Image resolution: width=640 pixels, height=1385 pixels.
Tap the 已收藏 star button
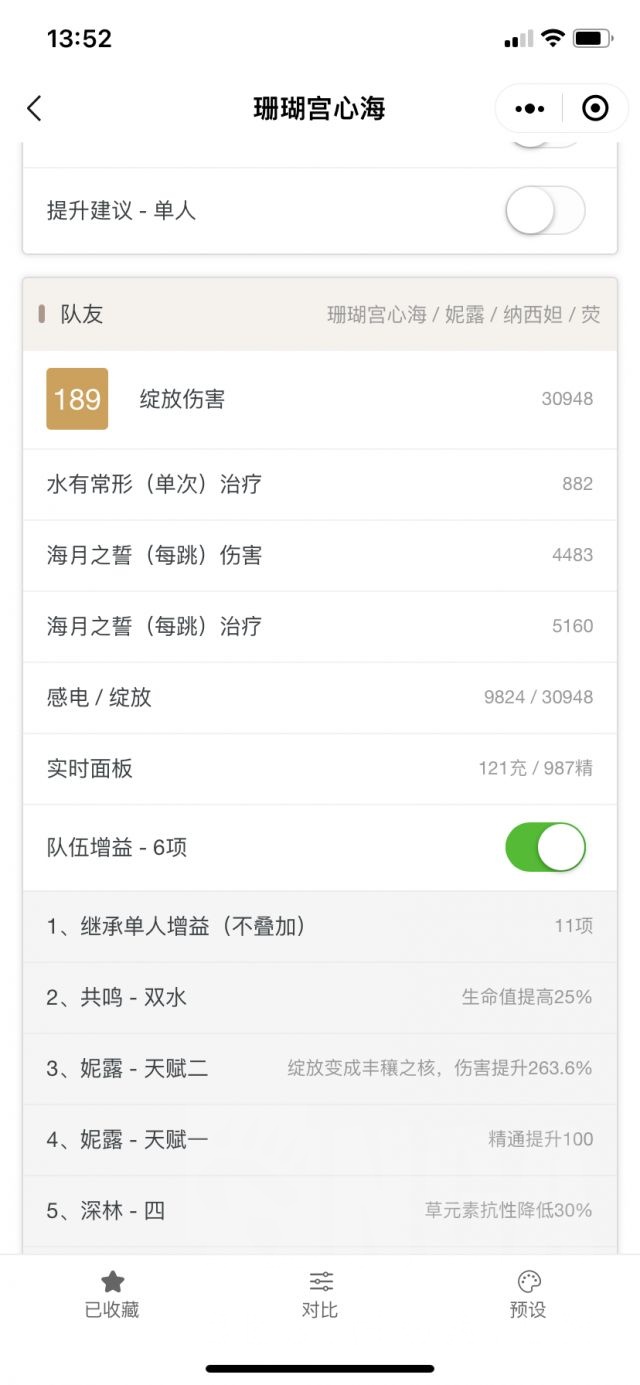[x=112, y=1294]
